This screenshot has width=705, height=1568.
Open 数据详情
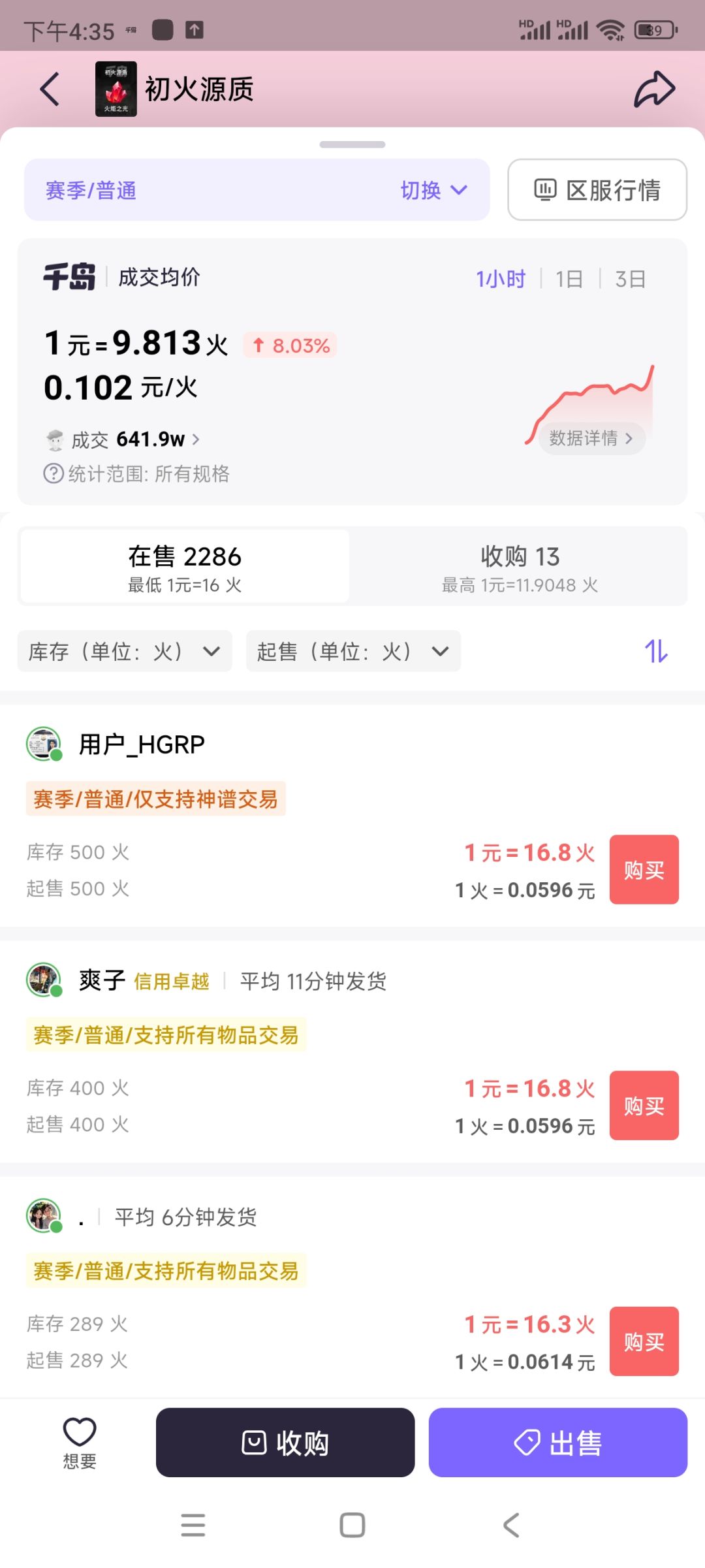pyautogui.click(x=591, y=438)
